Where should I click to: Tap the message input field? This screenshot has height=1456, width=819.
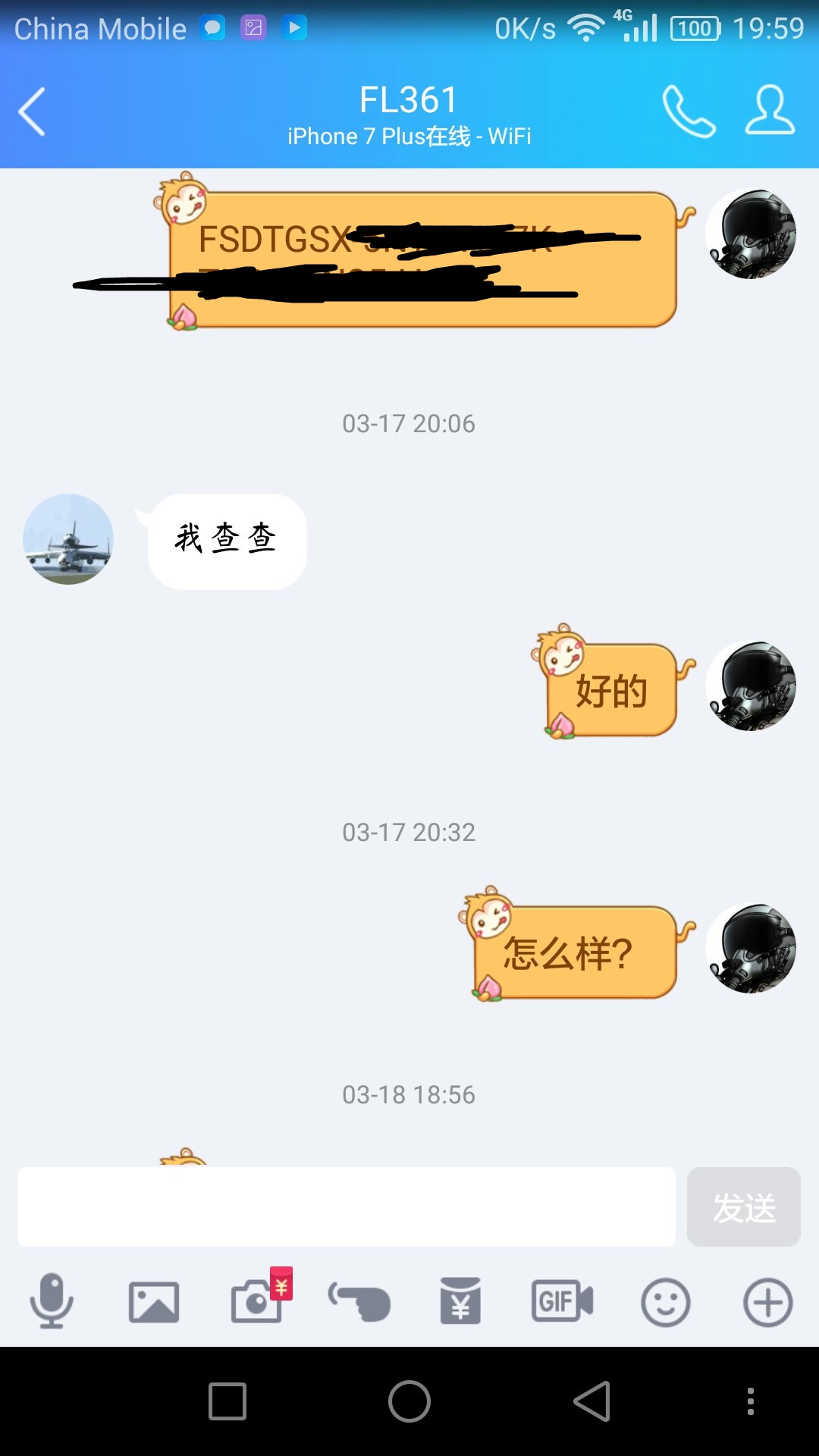(347, 1207)
